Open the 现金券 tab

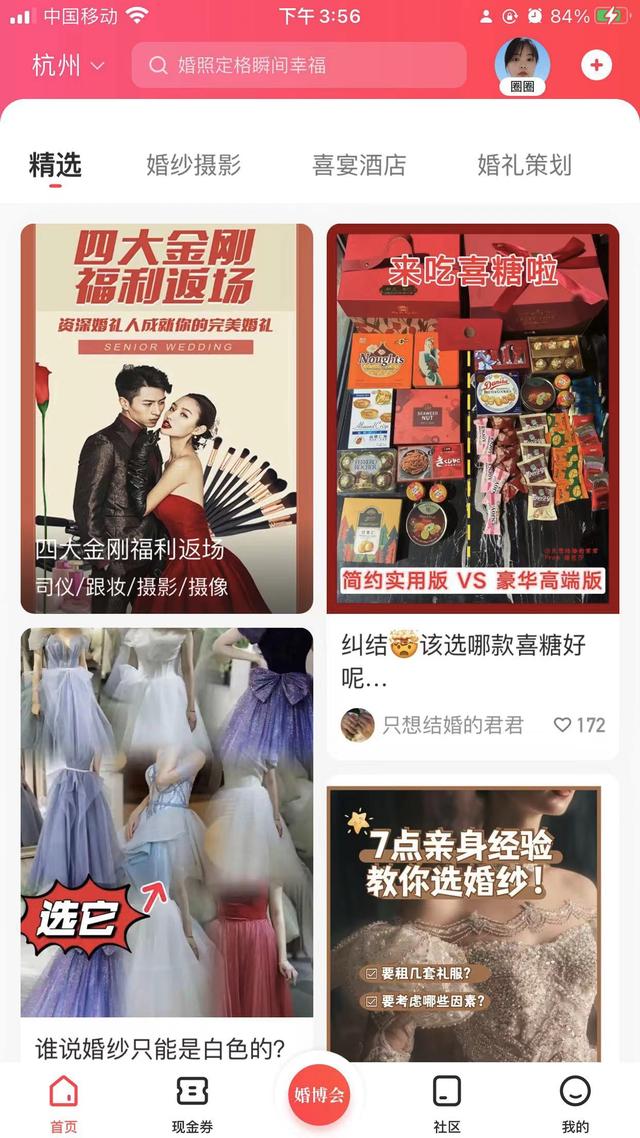(192, 1103)
